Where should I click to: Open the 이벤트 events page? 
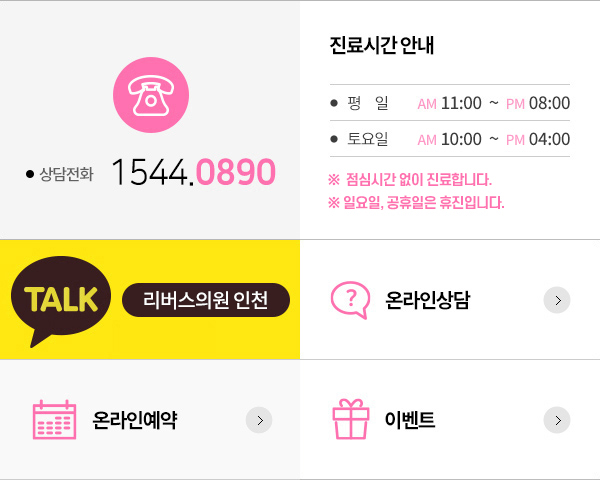coord(450,419)
